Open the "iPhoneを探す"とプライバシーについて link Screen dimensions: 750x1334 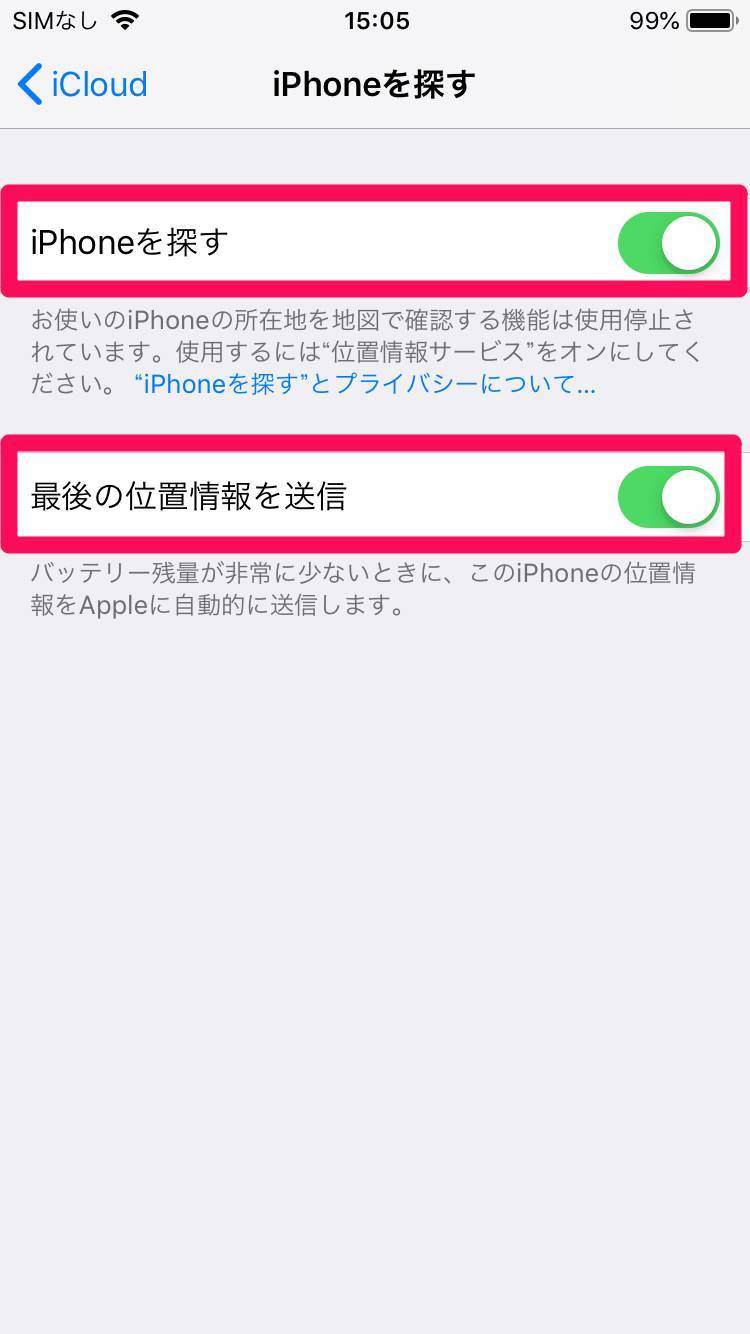(365, 384)
